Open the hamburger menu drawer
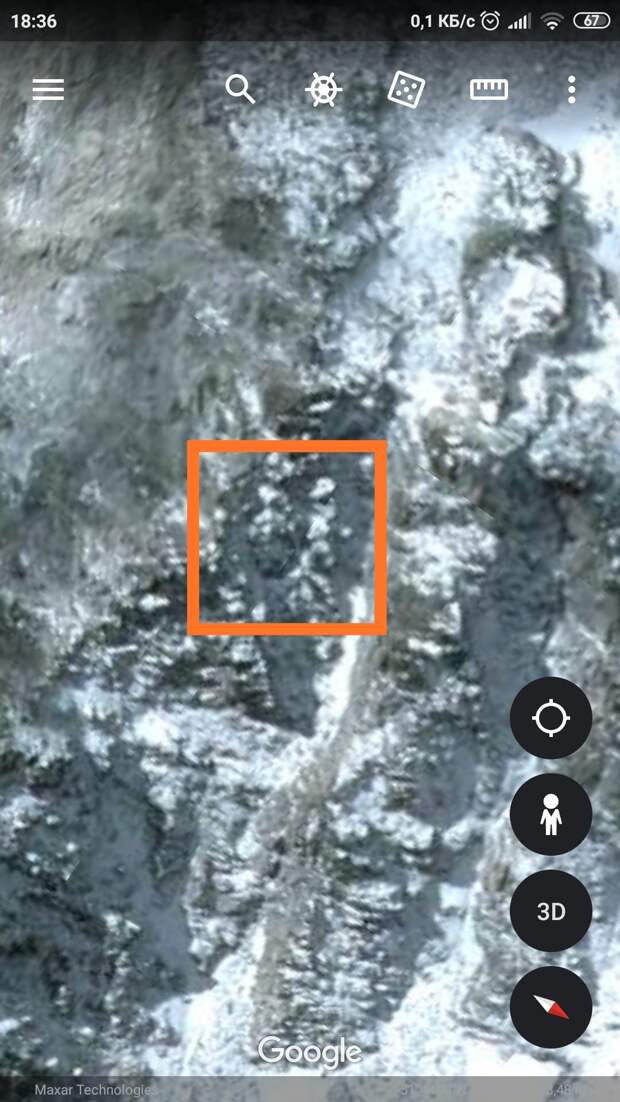The width and height of the screenshot is (620, 1102). tap(48, 90)
